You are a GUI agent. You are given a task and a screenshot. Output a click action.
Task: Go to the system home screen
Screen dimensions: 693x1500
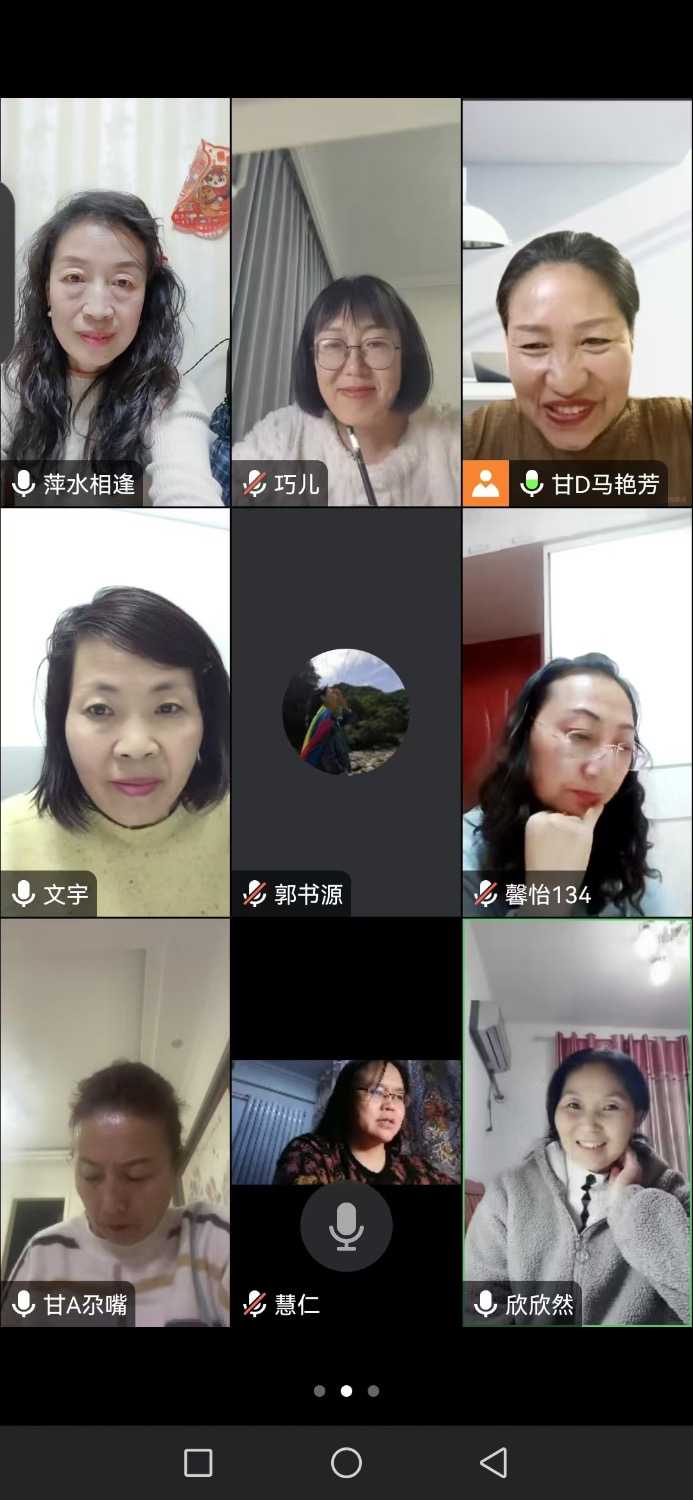pos(346,1463)
